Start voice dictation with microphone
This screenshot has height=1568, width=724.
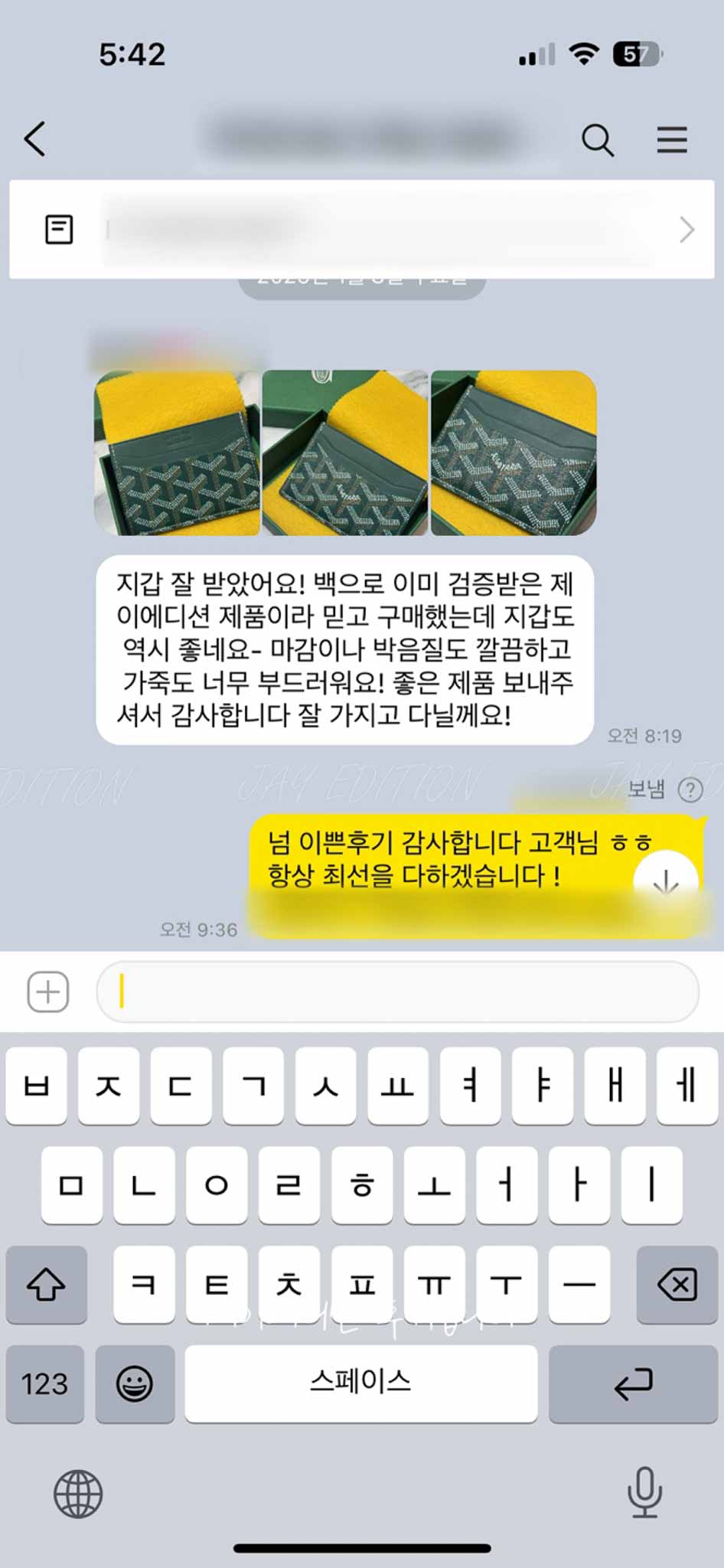point(644,1492)
